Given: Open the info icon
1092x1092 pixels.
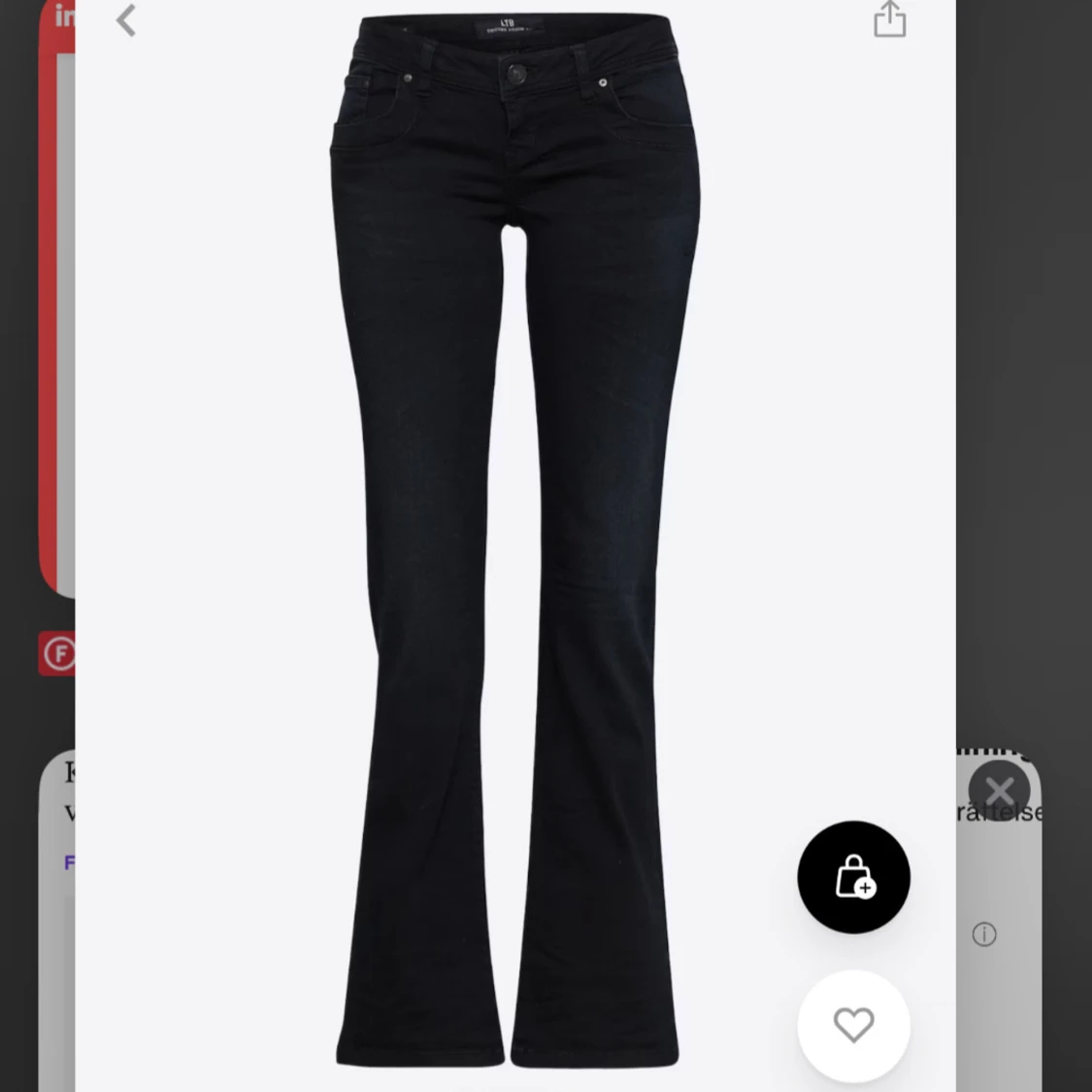Looking at the screenshot, I should 984,935.
